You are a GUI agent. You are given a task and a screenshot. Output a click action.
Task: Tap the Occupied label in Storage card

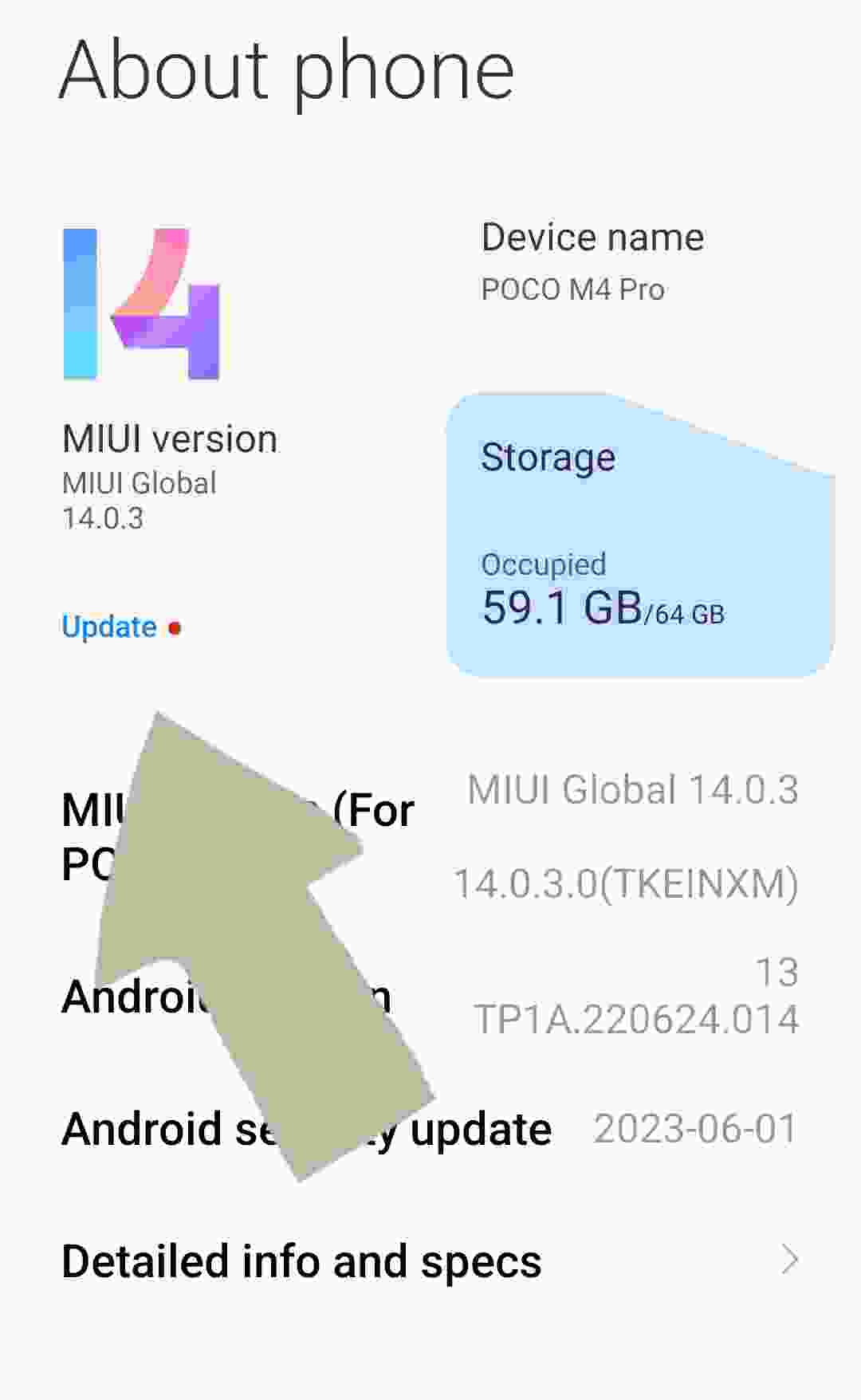click(544, 564)
